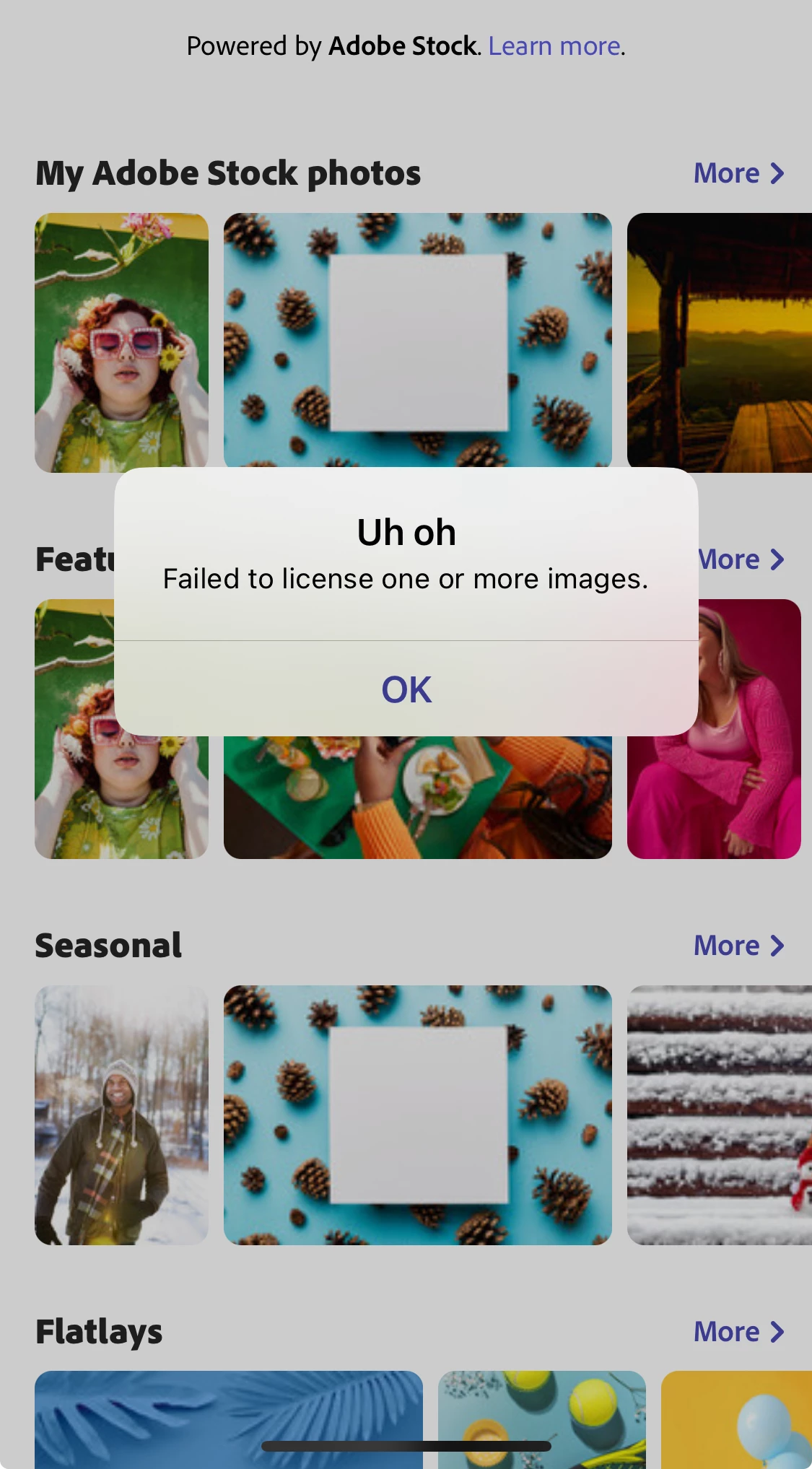Select the pinecone photo in Seasonal
The width and height of the screenshot is (812, 1469).
pyautogui.click(x=417, y=1115)
